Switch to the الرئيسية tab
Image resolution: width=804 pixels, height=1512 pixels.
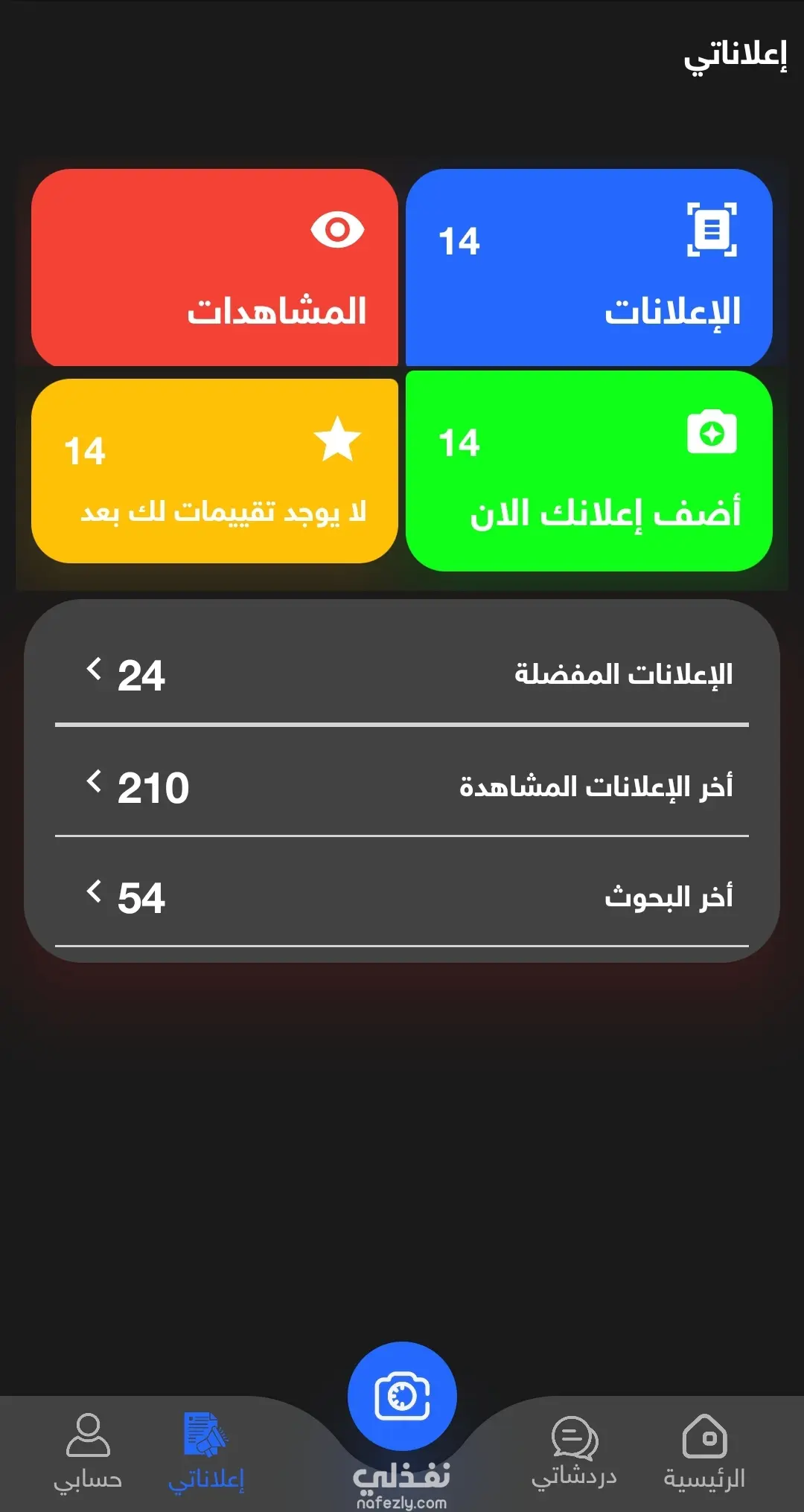pyautogui.click(x=704, y=1452)
